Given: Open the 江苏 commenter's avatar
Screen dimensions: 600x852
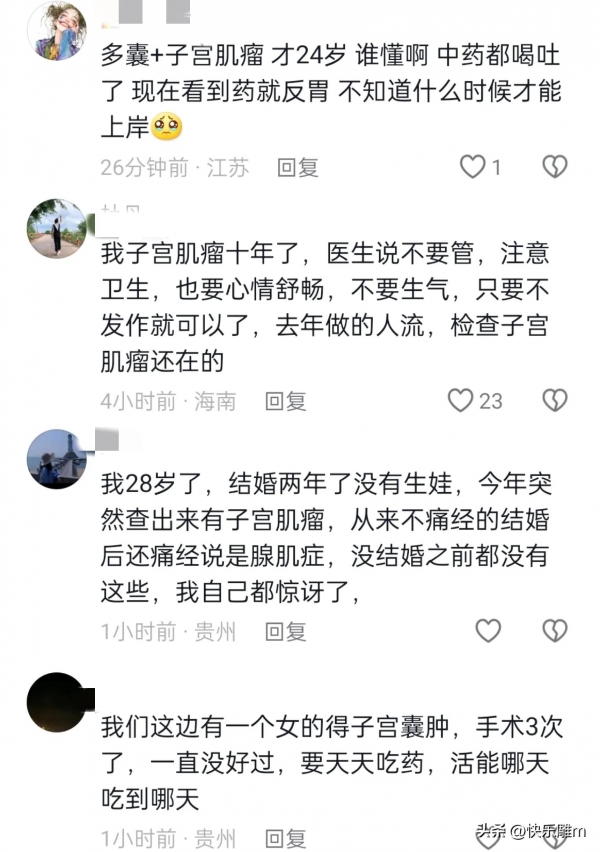Looking at the screenshot, I should pos(55,32).
